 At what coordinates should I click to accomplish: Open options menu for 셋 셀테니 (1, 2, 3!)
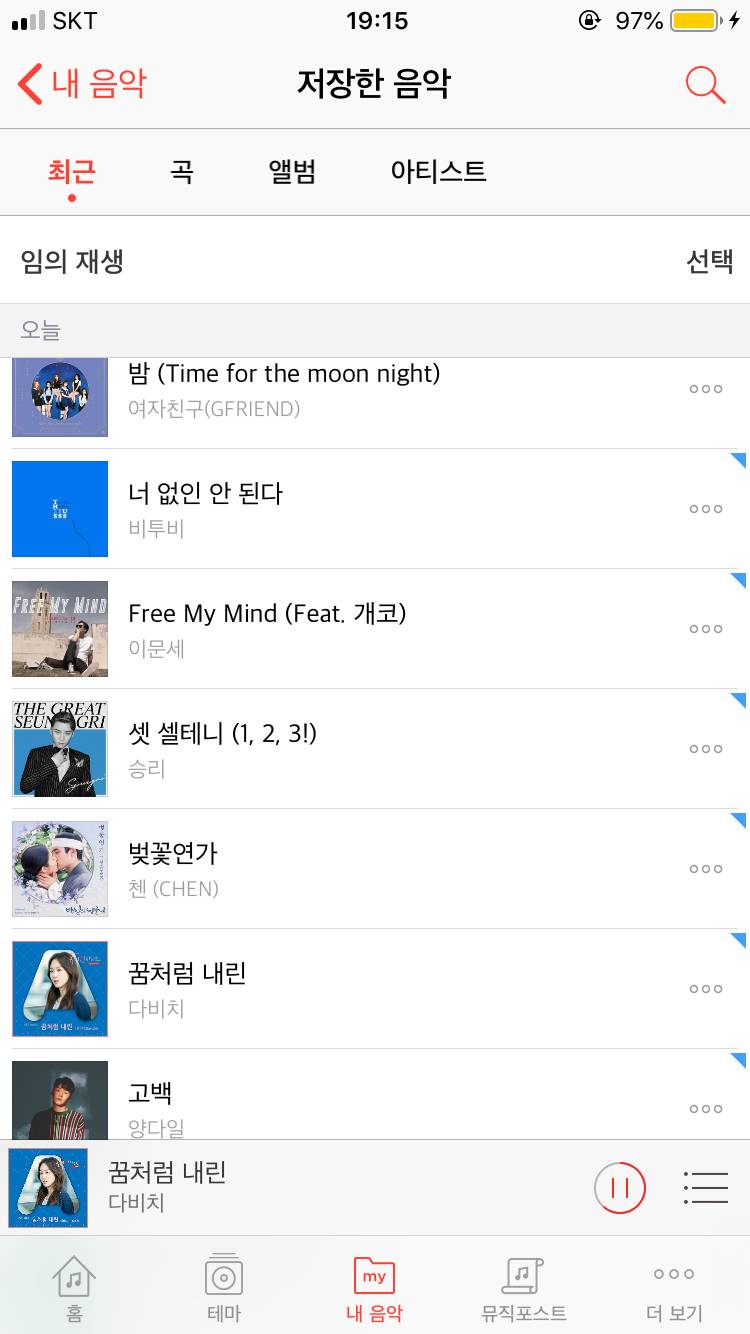tap(706, 749)
